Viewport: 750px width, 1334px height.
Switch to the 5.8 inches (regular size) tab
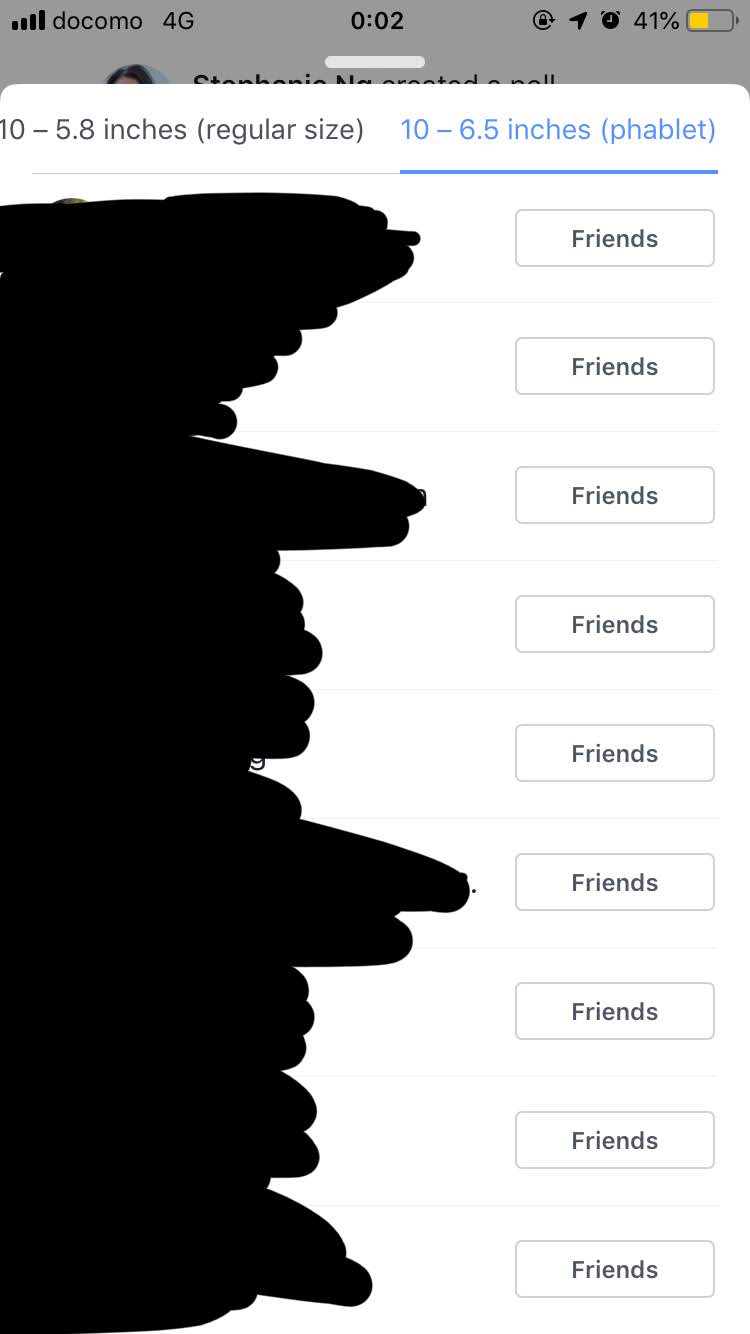pos(182,130)
